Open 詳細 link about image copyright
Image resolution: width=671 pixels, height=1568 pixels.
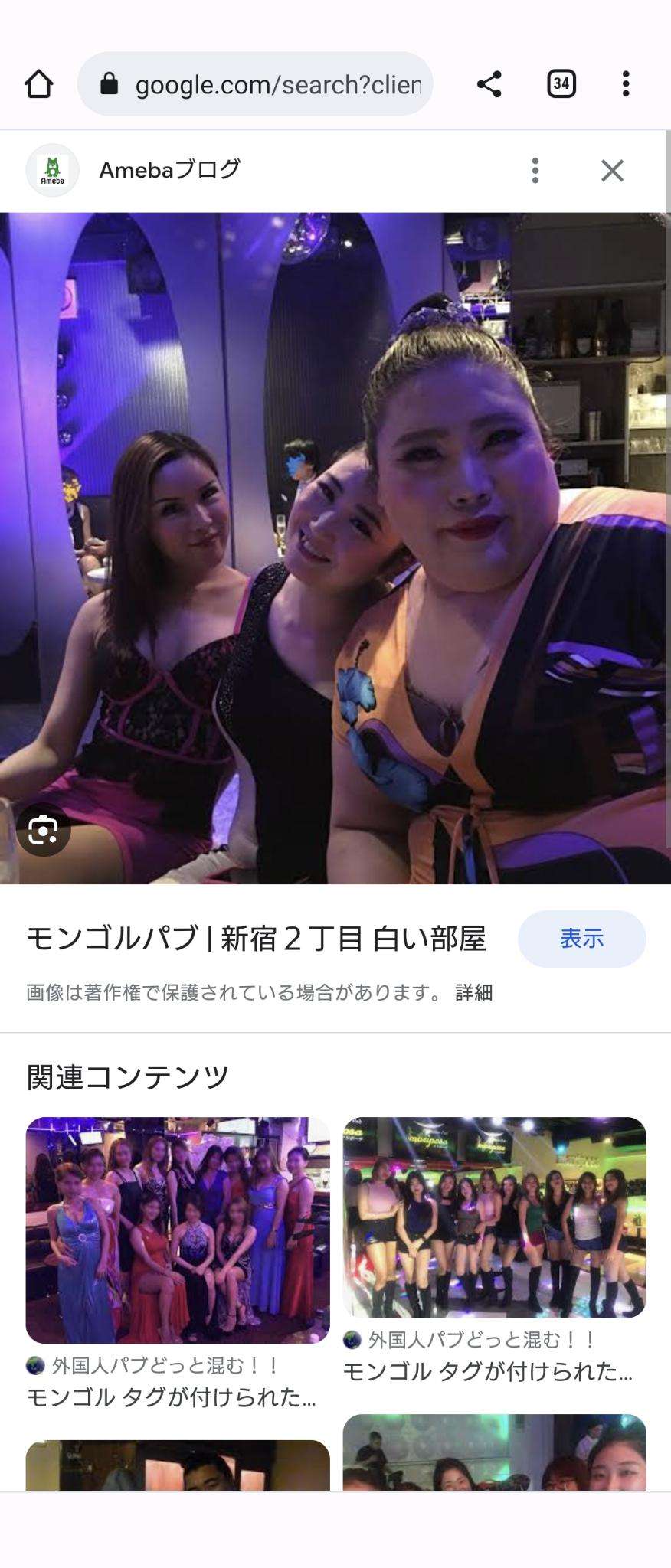(x=473, y=993)
